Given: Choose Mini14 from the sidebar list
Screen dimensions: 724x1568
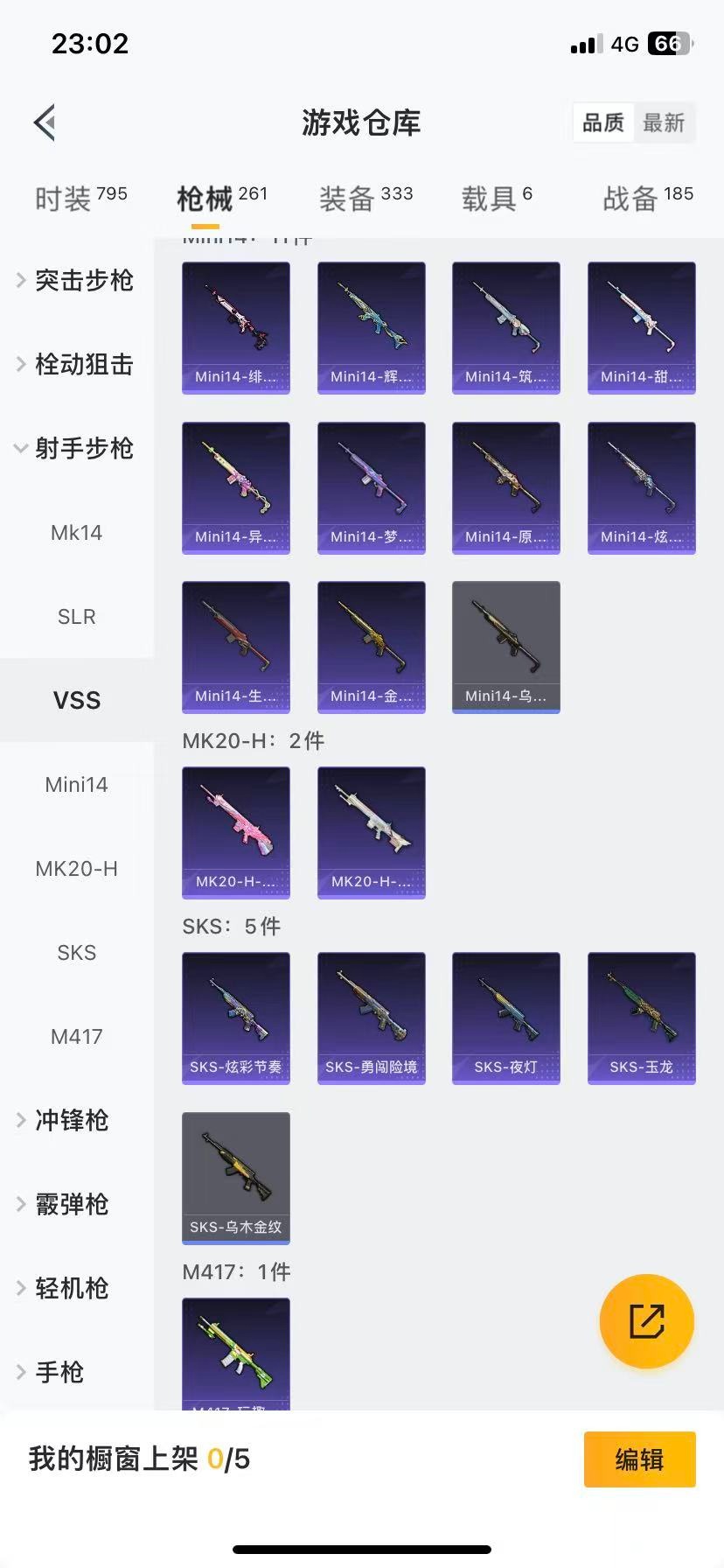Looking at the screenshot, I should [76, 784].
